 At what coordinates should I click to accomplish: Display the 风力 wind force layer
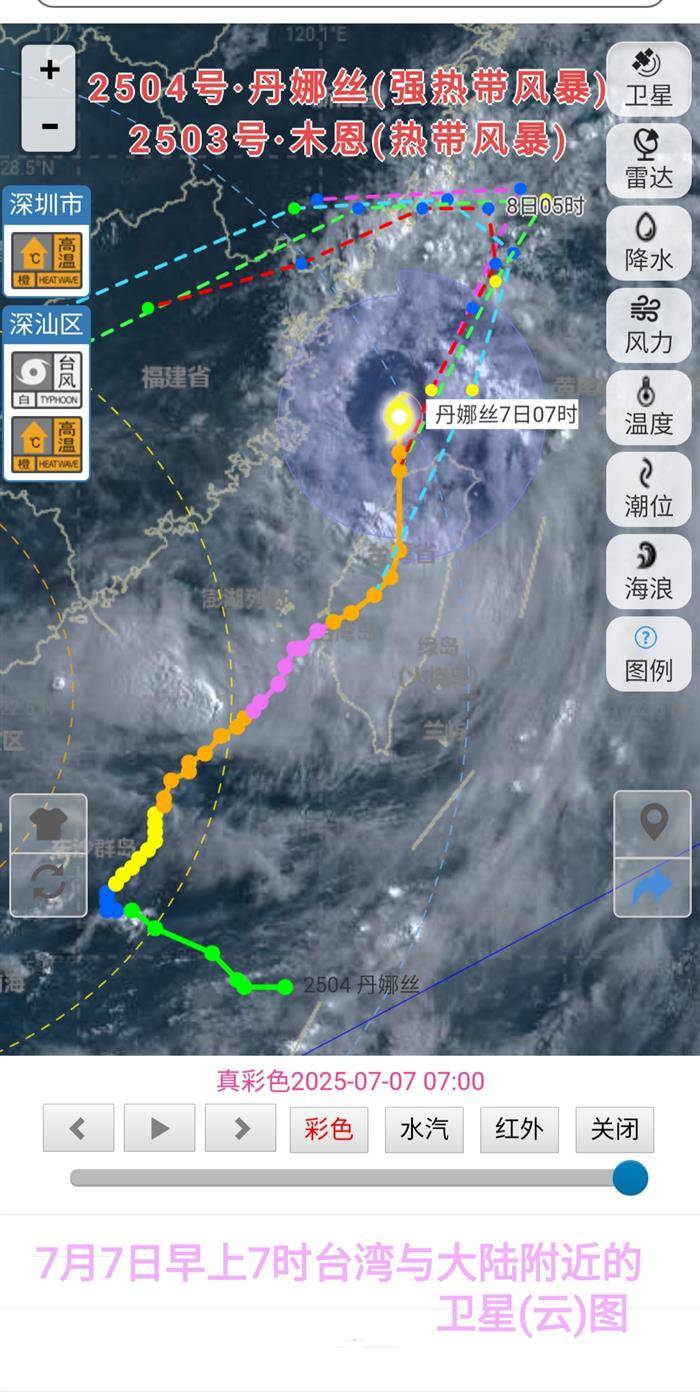(648, 325)
